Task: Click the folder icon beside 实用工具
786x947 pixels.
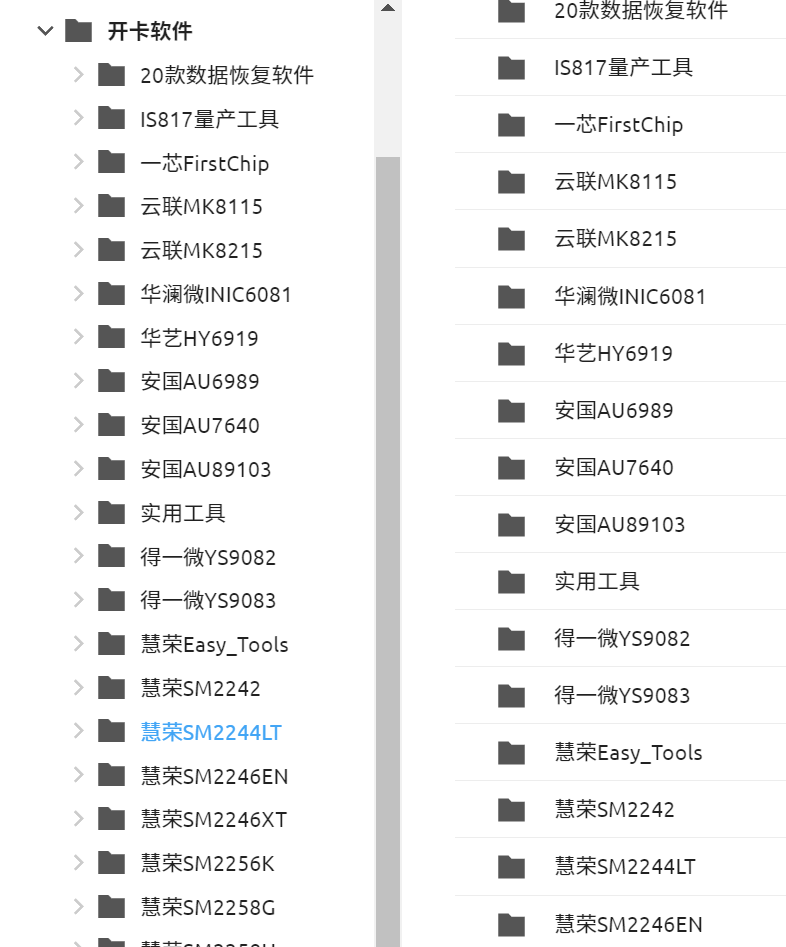Action: (110, 512)
